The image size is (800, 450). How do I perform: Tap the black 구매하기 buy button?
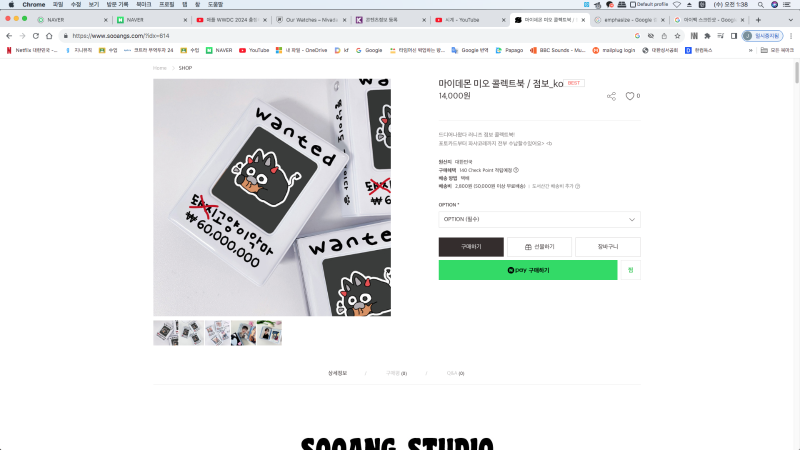[471, 247]
